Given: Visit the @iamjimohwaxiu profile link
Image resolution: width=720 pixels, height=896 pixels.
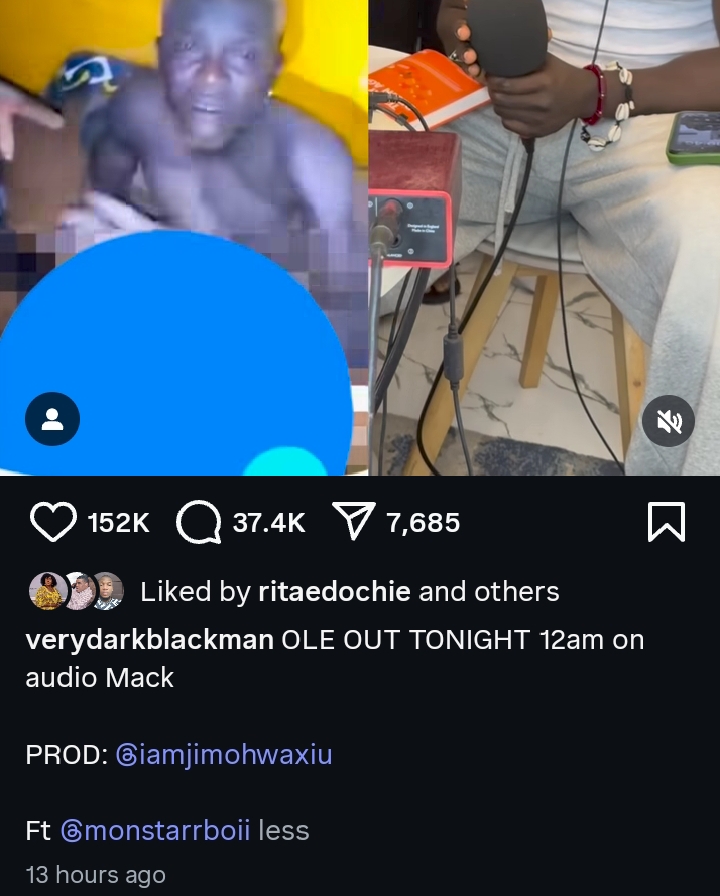Looking at the screenshot, I should [x=224, y=754].
